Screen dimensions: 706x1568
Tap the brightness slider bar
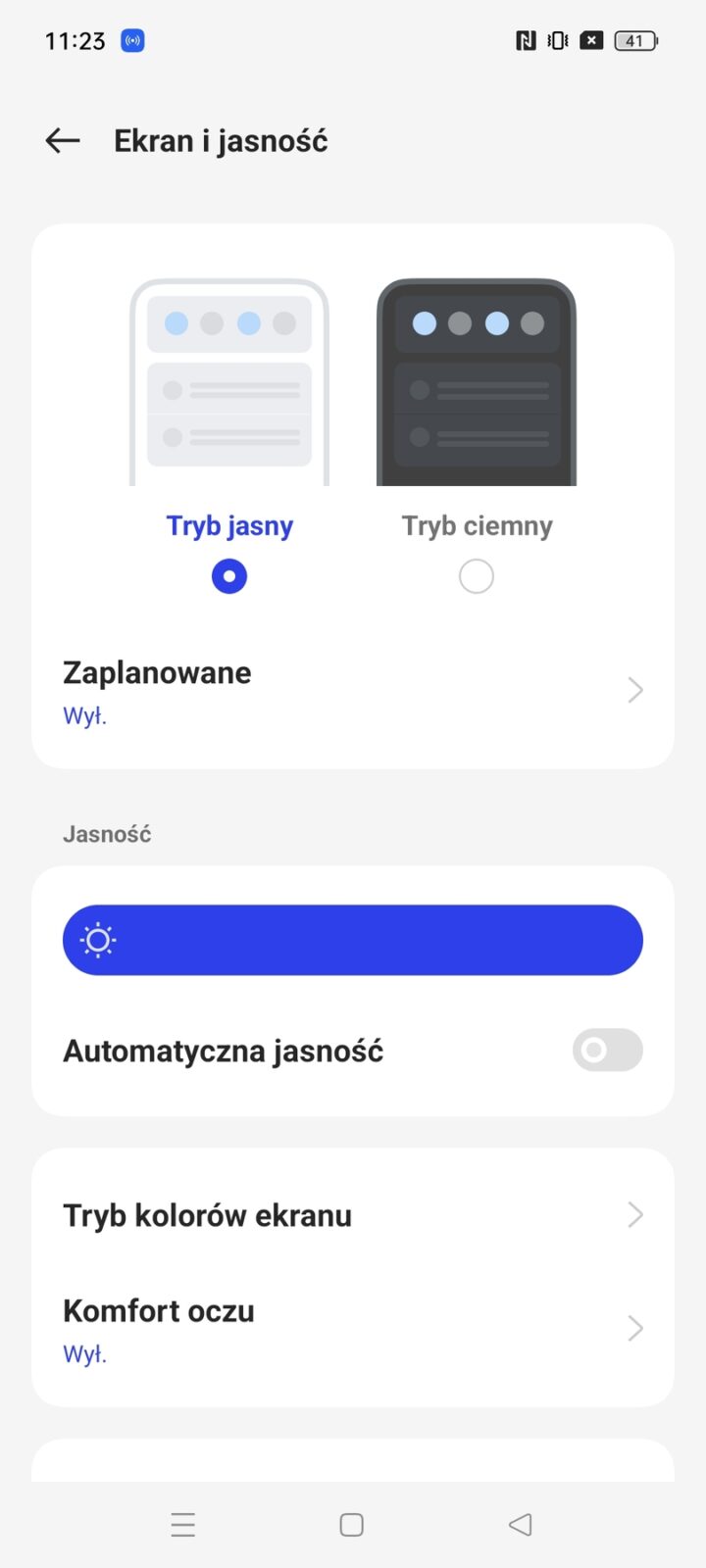[353, 940]
